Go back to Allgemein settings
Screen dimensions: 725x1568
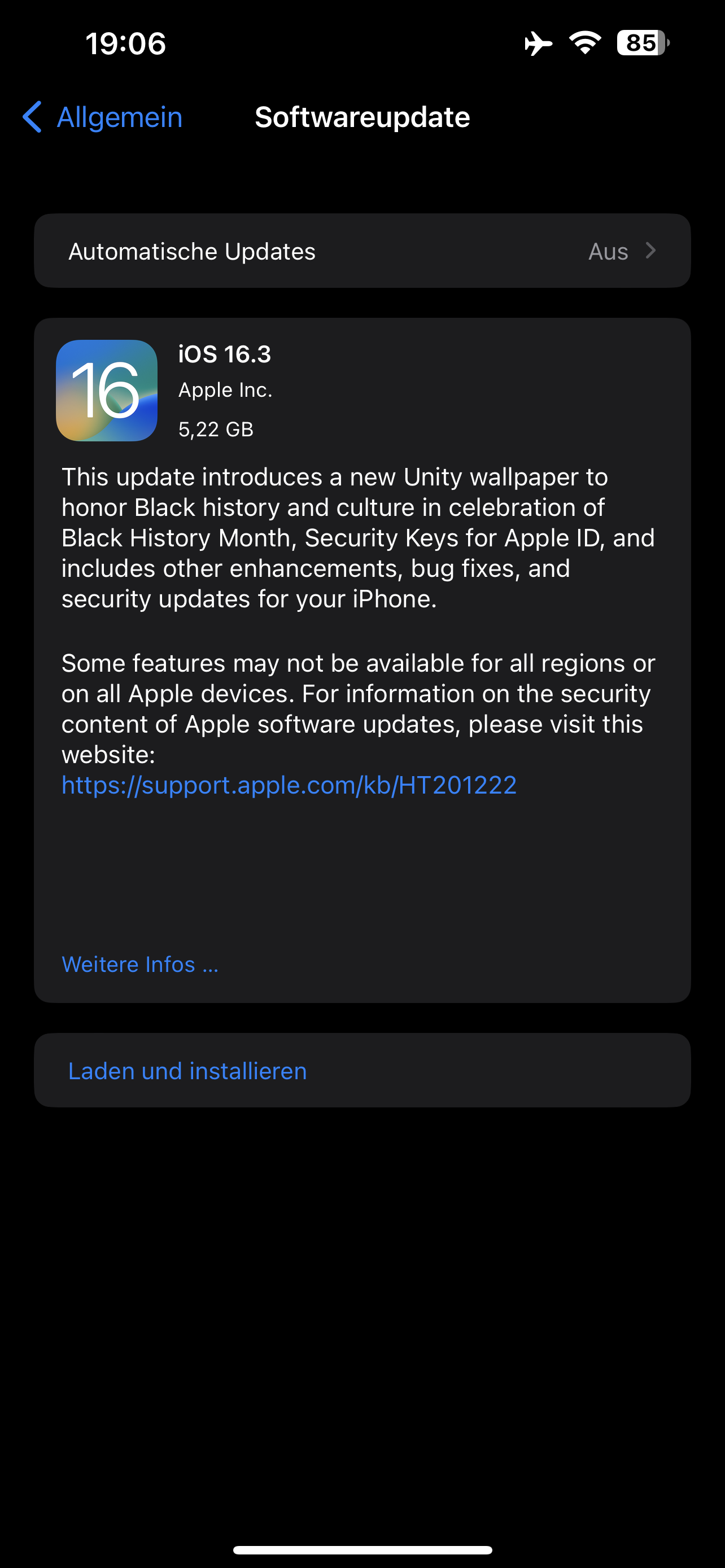point(102,117)
